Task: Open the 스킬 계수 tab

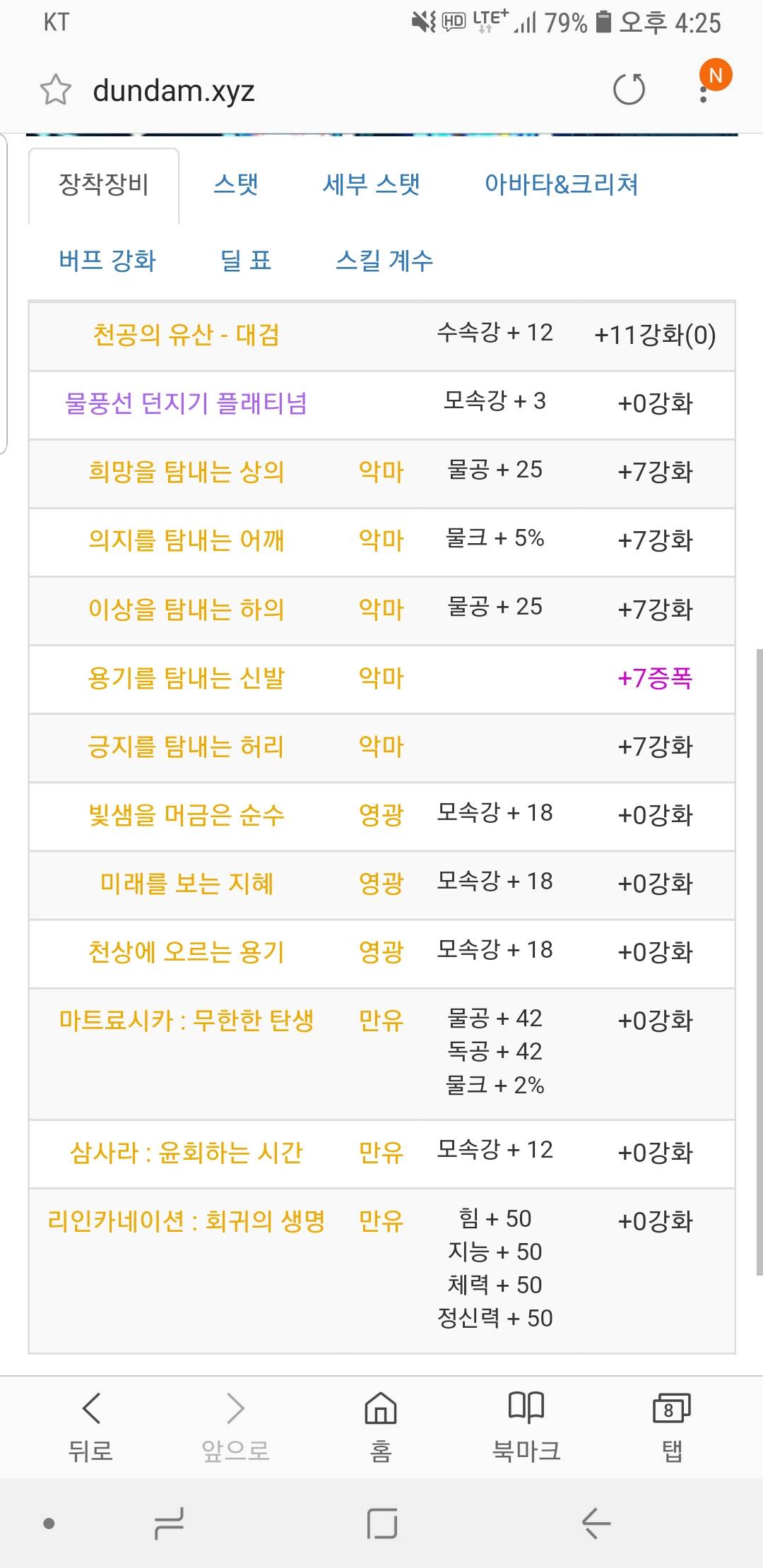Action: (384, 261)
